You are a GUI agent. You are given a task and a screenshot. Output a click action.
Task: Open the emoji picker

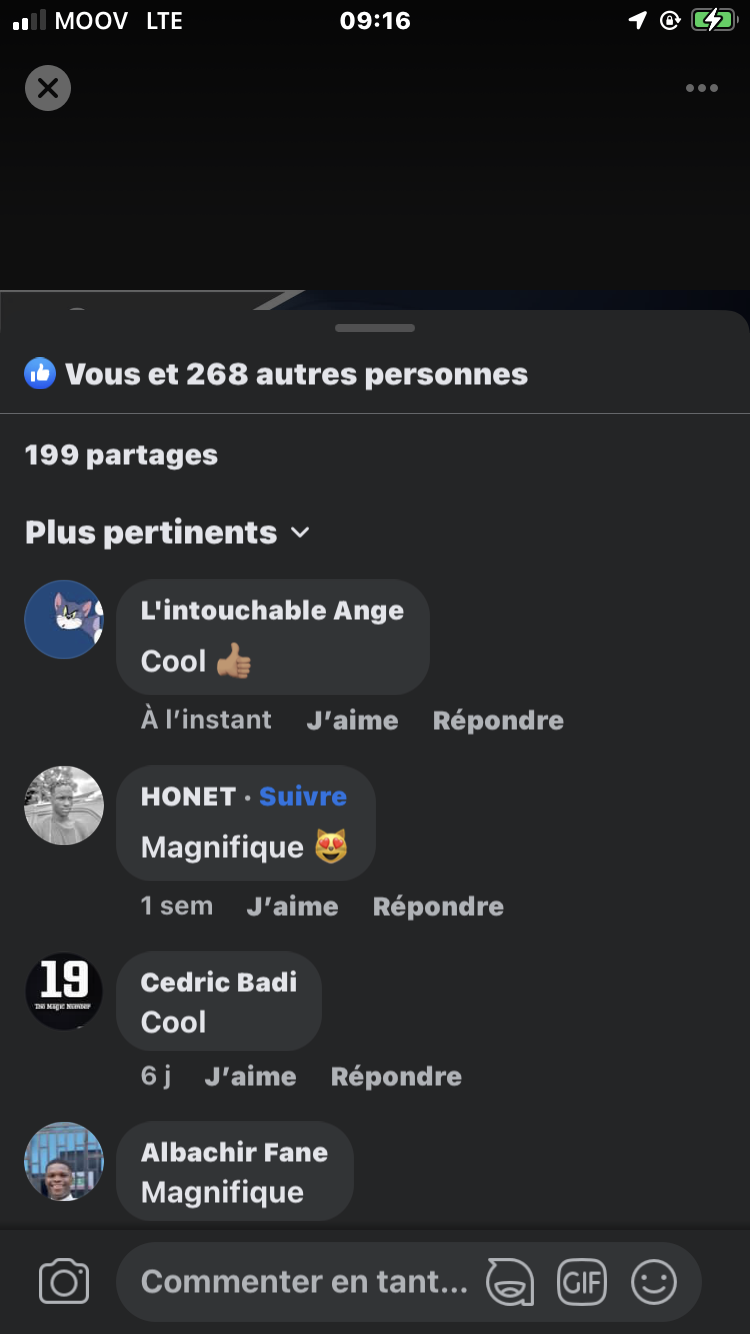[x=654, y=1282]
